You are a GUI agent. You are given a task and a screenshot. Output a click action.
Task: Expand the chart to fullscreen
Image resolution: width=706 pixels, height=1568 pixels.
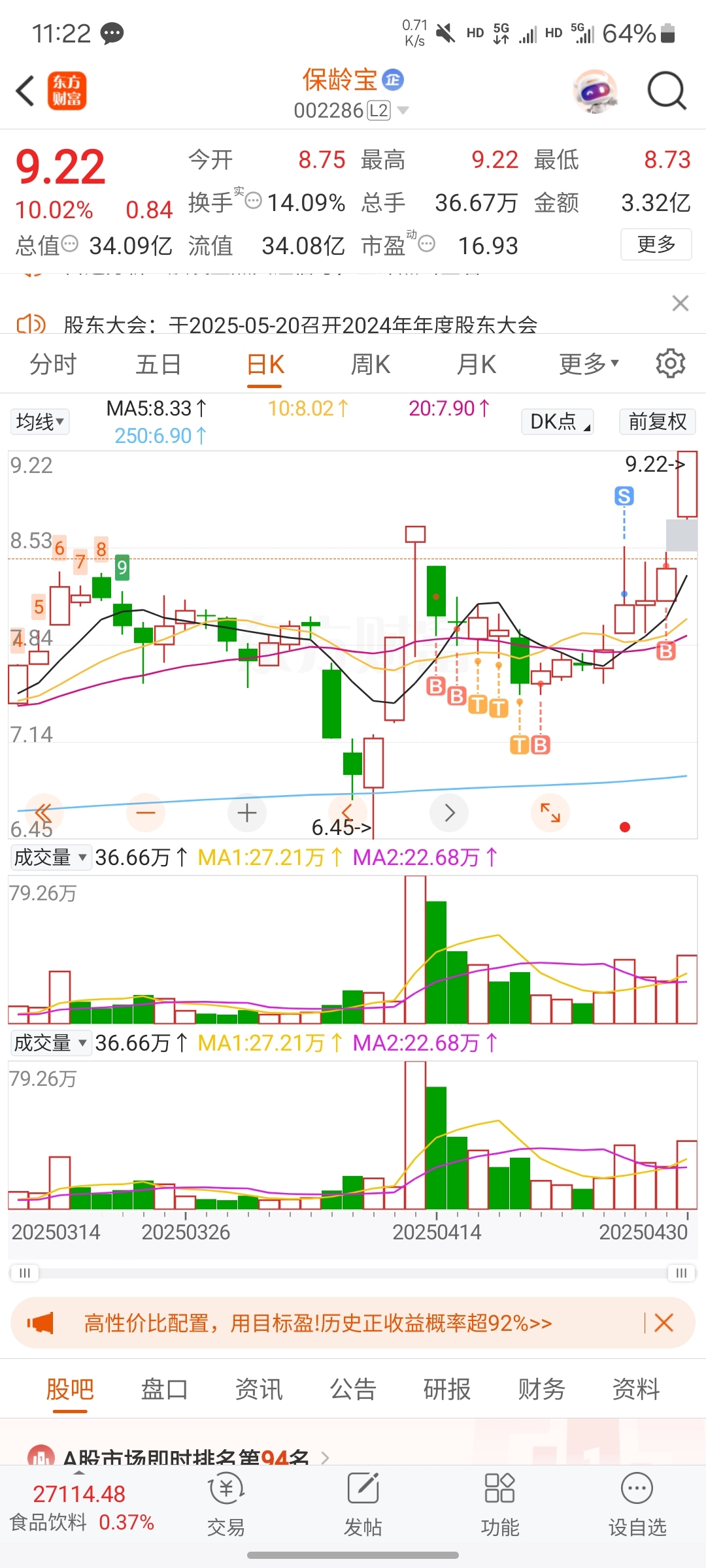pos(550,813)
